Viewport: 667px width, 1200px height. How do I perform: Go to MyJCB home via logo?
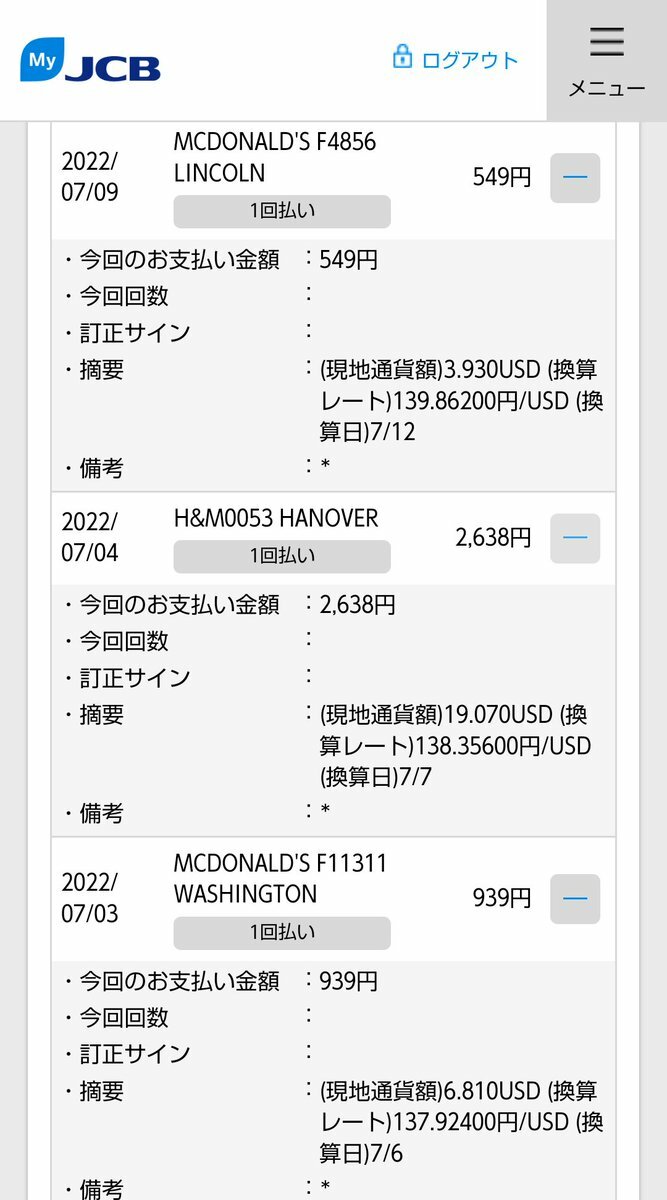coord(90,60)
